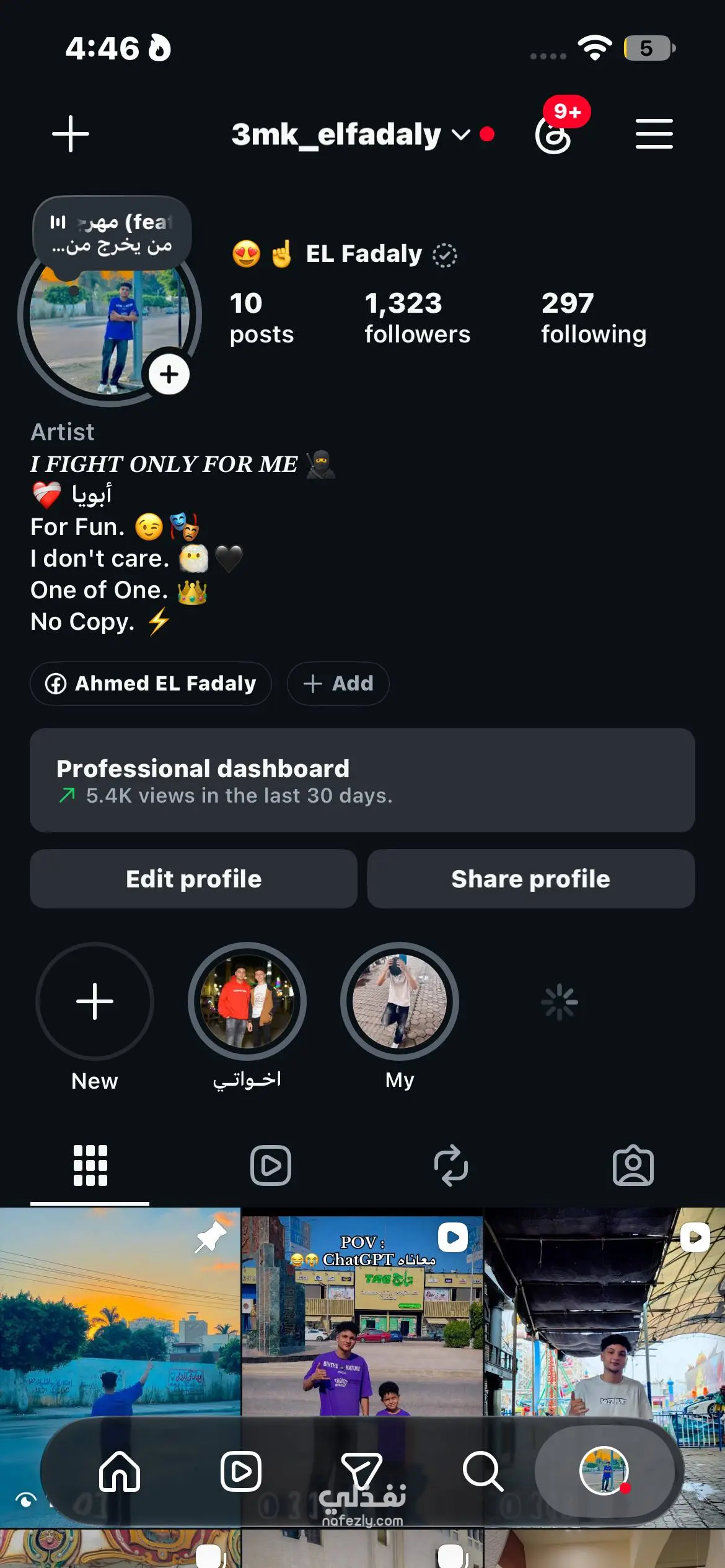This screenshot has width=725, height=1568.
Task: Tap Share profile
Action: click(531, 879)
